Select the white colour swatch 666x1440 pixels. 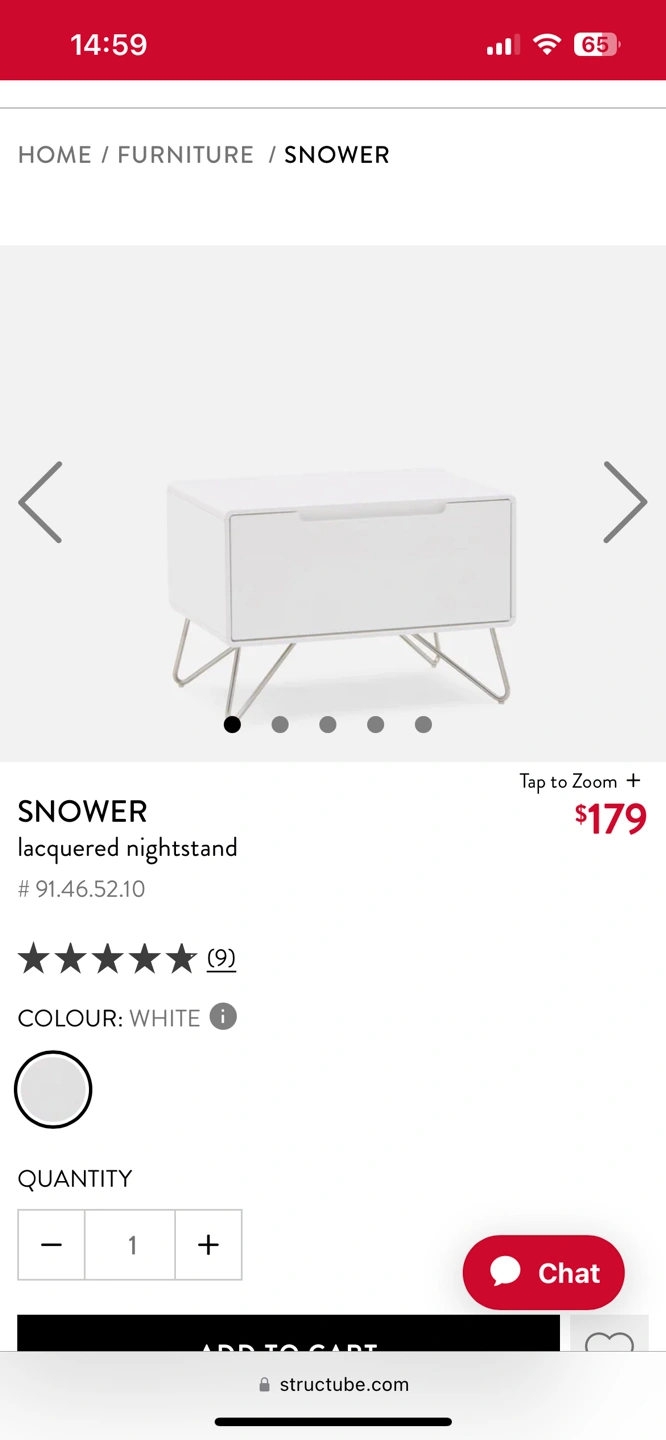click(x=53, y=1089)
